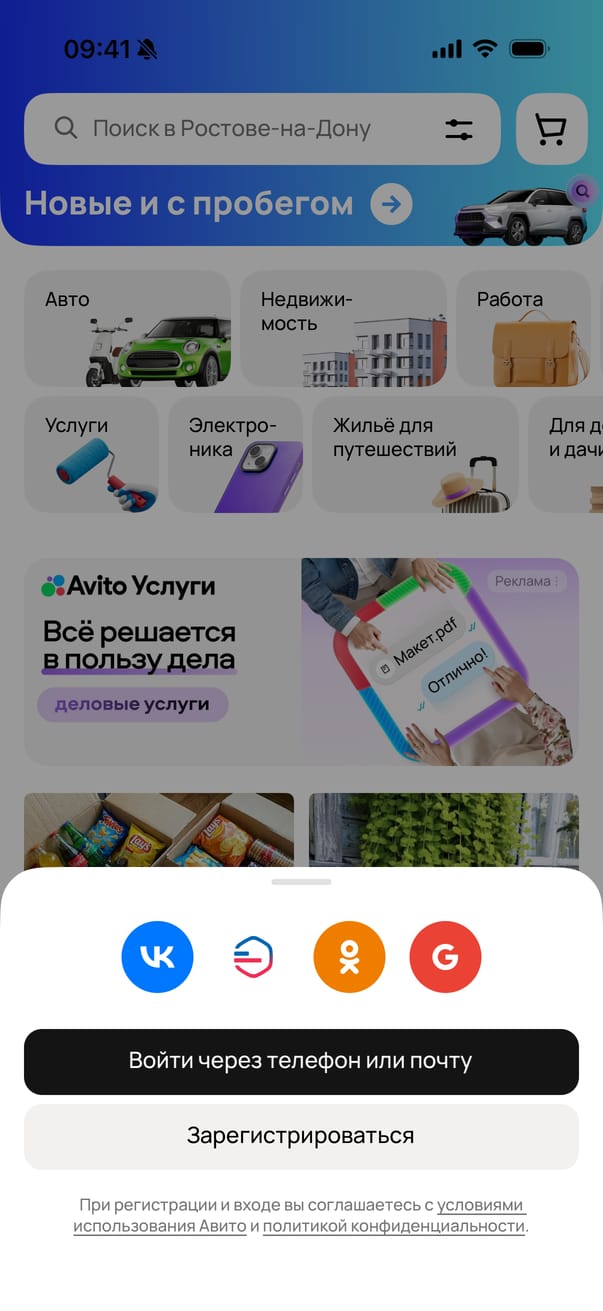The image size is (603, 1311).
Task: Continue with Odnoklassniki account
Action: [x=349, y=957]
